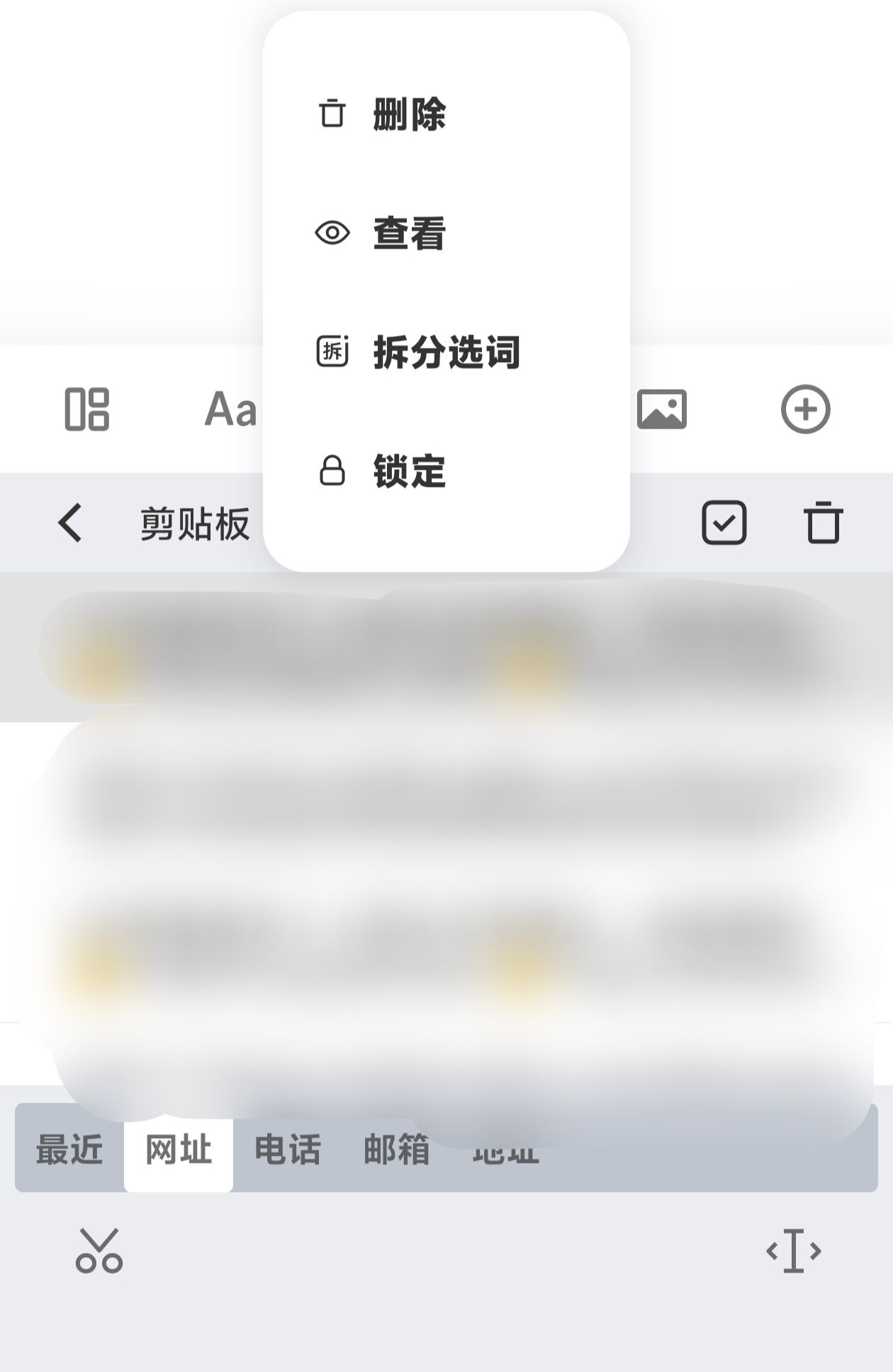Open the Aa font settings
The height and width of the screenshot is (1372, 893).
pos(230,410)
